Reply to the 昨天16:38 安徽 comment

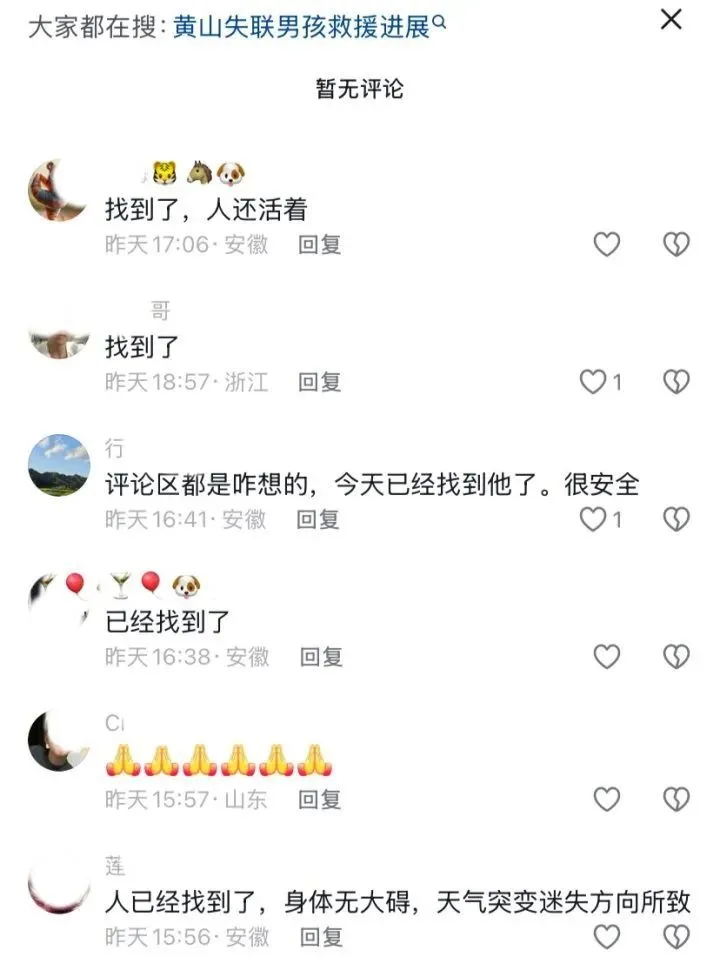(321, 657)
